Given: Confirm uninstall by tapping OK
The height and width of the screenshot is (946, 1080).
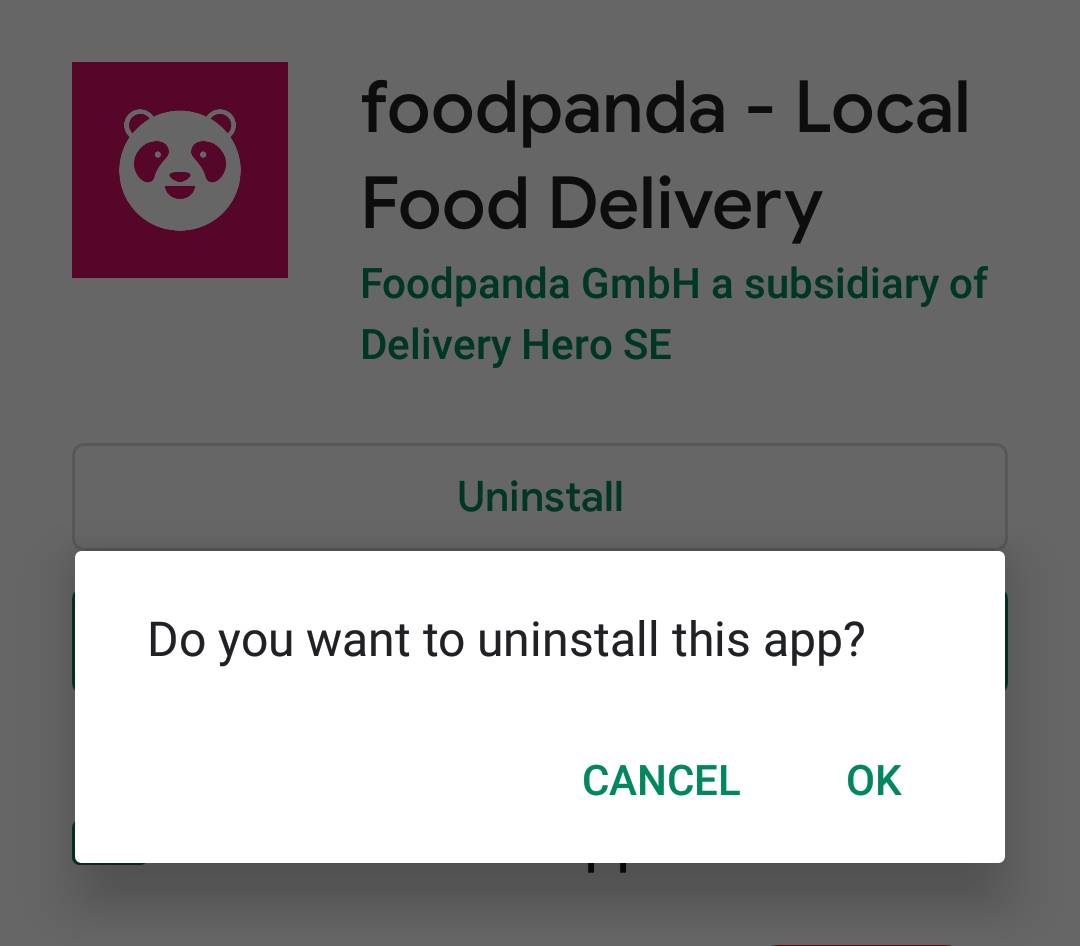Looking at the screenshot, I should pyautogui.click(x=873, y=781).
